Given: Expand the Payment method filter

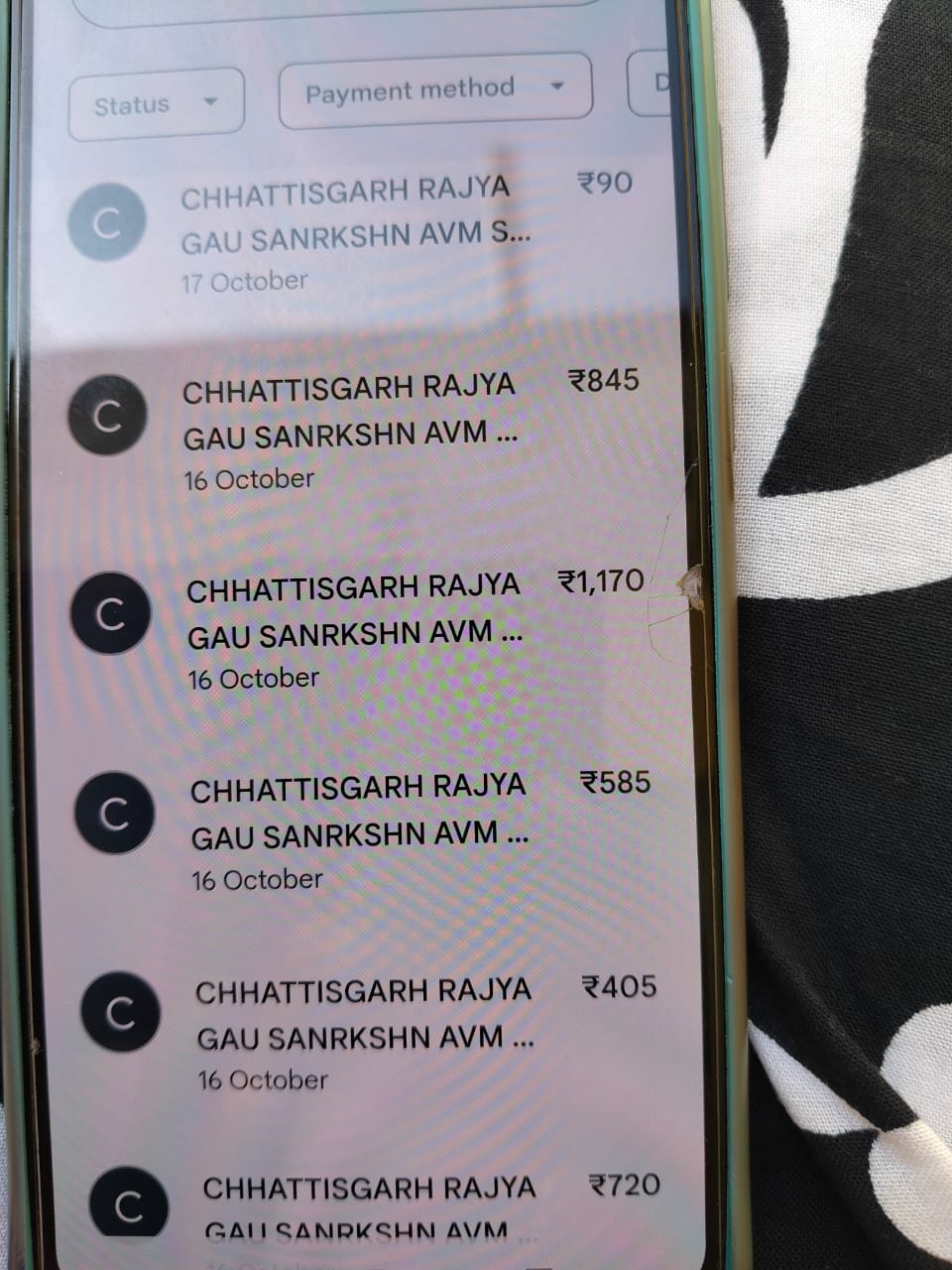Looking at the screenshot, I should 434,91.
